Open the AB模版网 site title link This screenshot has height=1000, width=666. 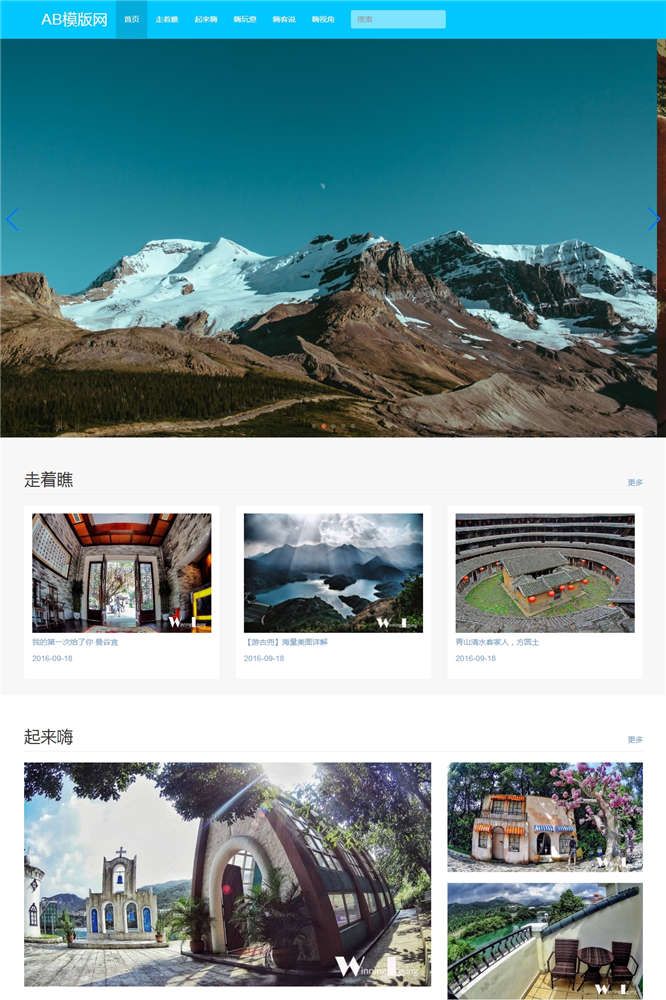[74, 19]
